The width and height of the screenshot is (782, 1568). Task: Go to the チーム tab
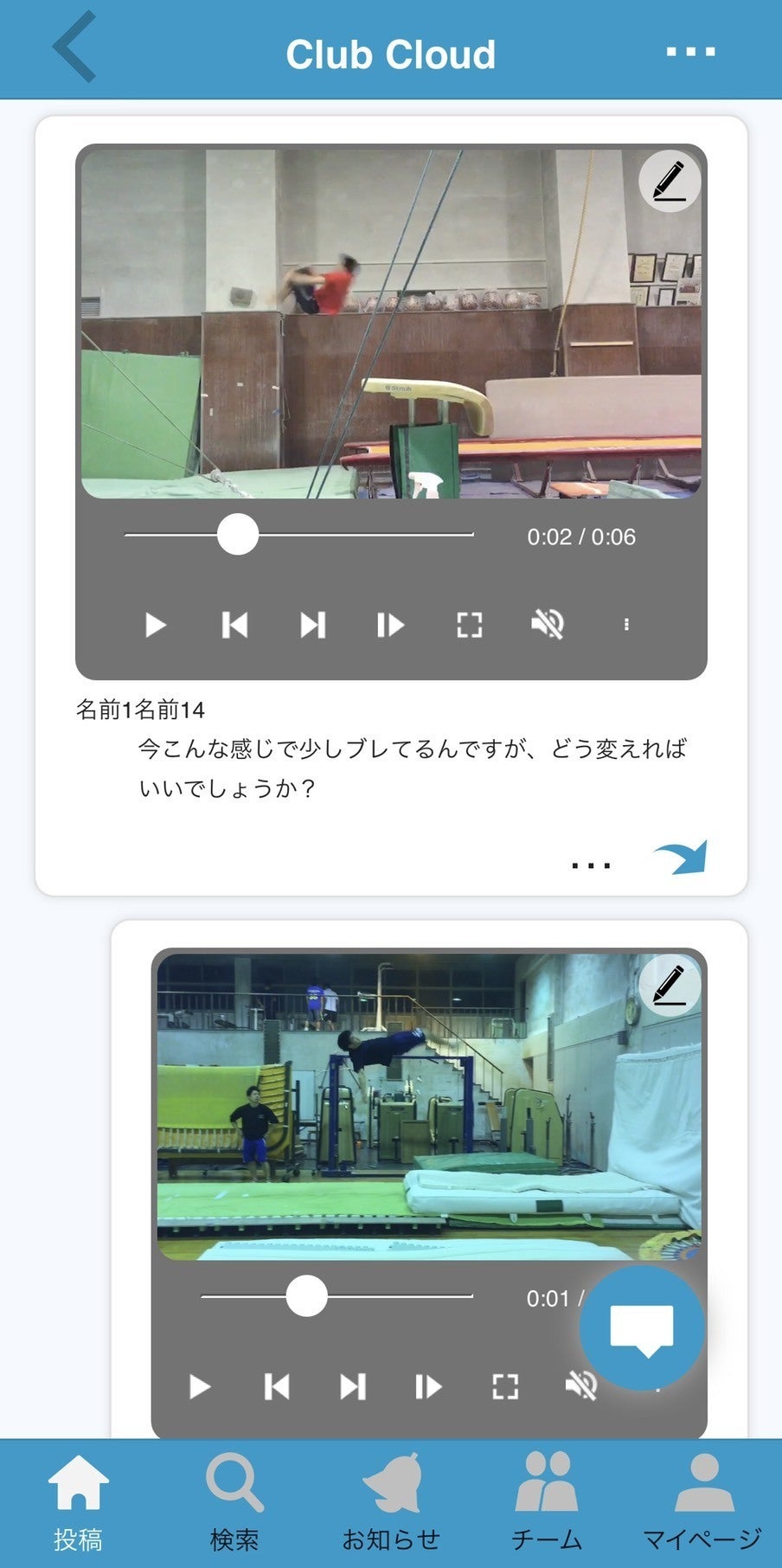coord(547,1502)
